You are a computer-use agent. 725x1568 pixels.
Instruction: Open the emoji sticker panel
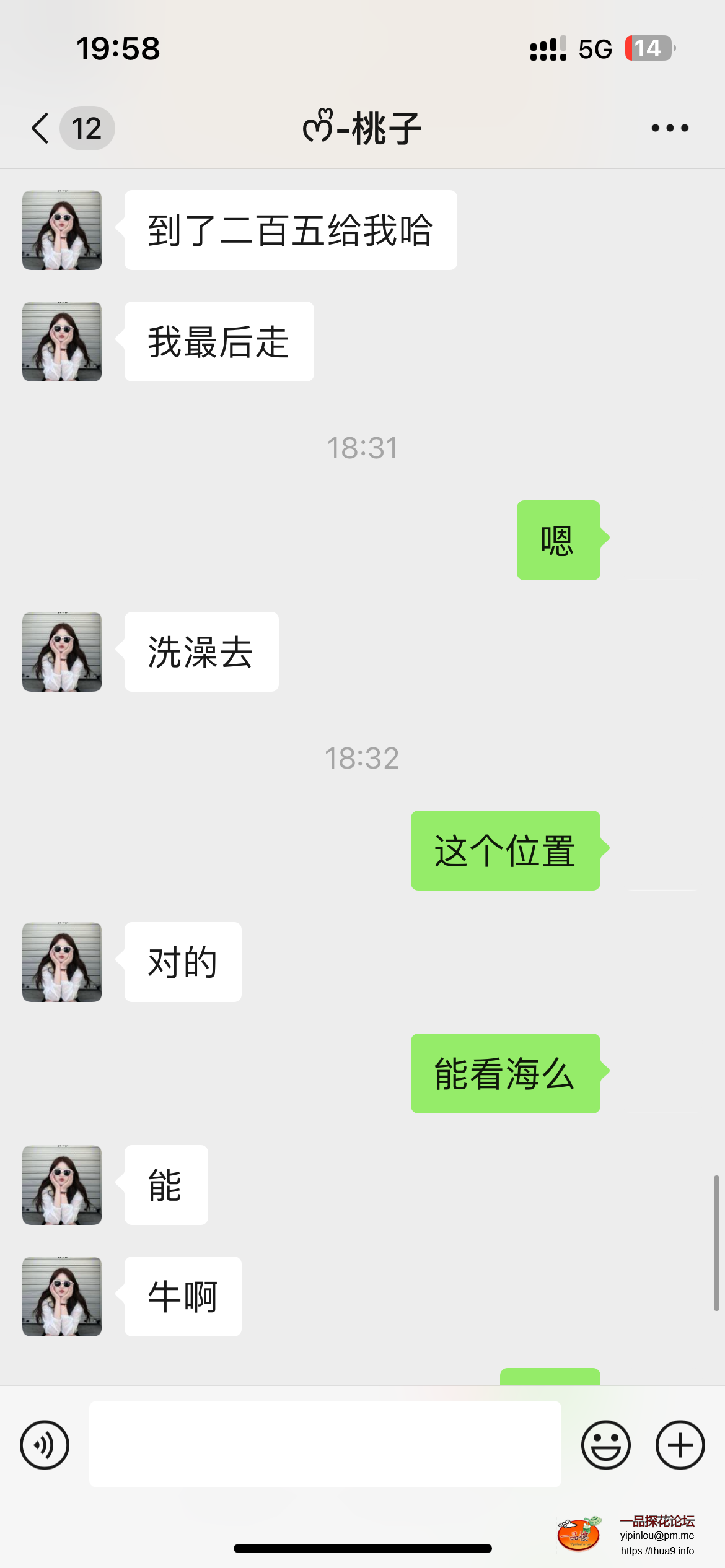[x=605, y=1445]
